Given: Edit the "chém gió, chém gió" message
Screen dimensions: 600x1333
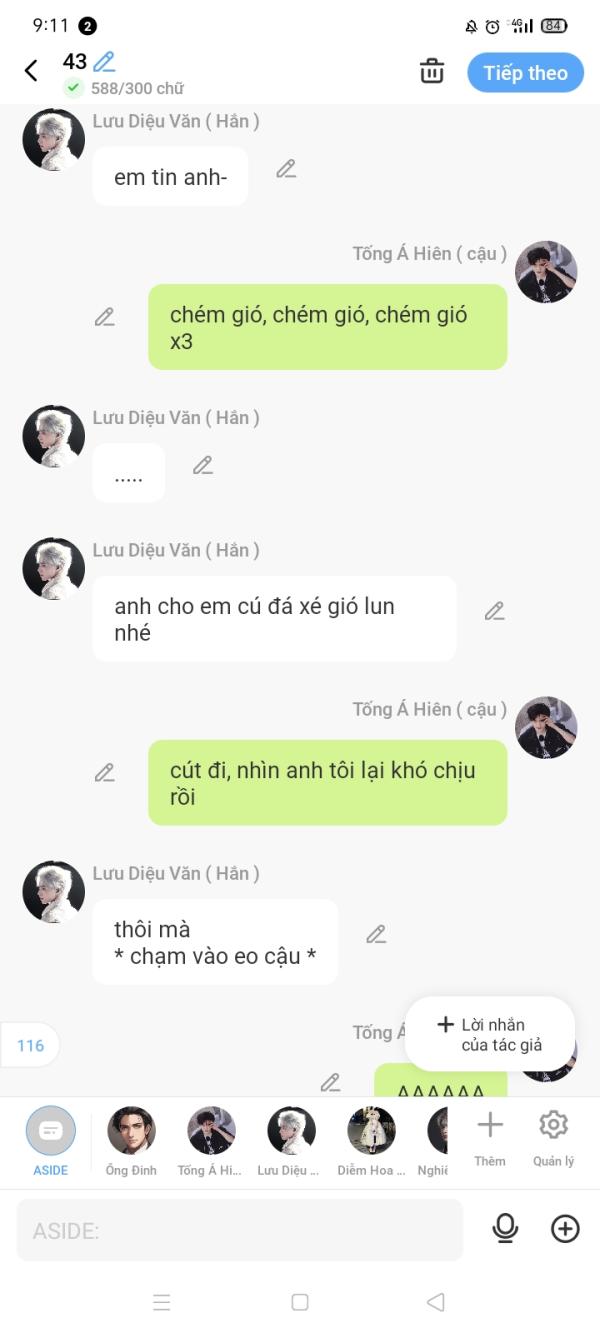Looking at the screenshot, I should click(105, 317).
